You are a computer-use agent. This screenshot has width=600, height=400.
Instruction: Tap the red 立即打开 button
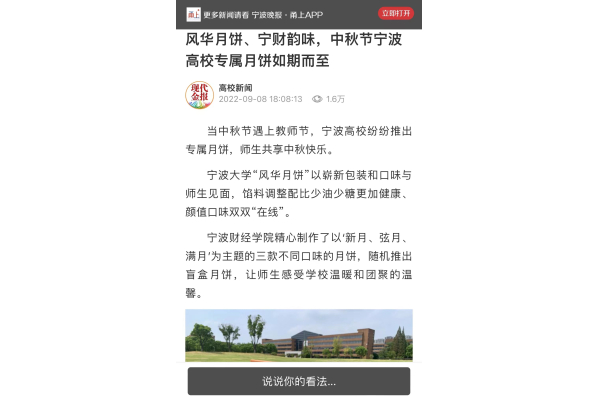[x=395, y=13]
